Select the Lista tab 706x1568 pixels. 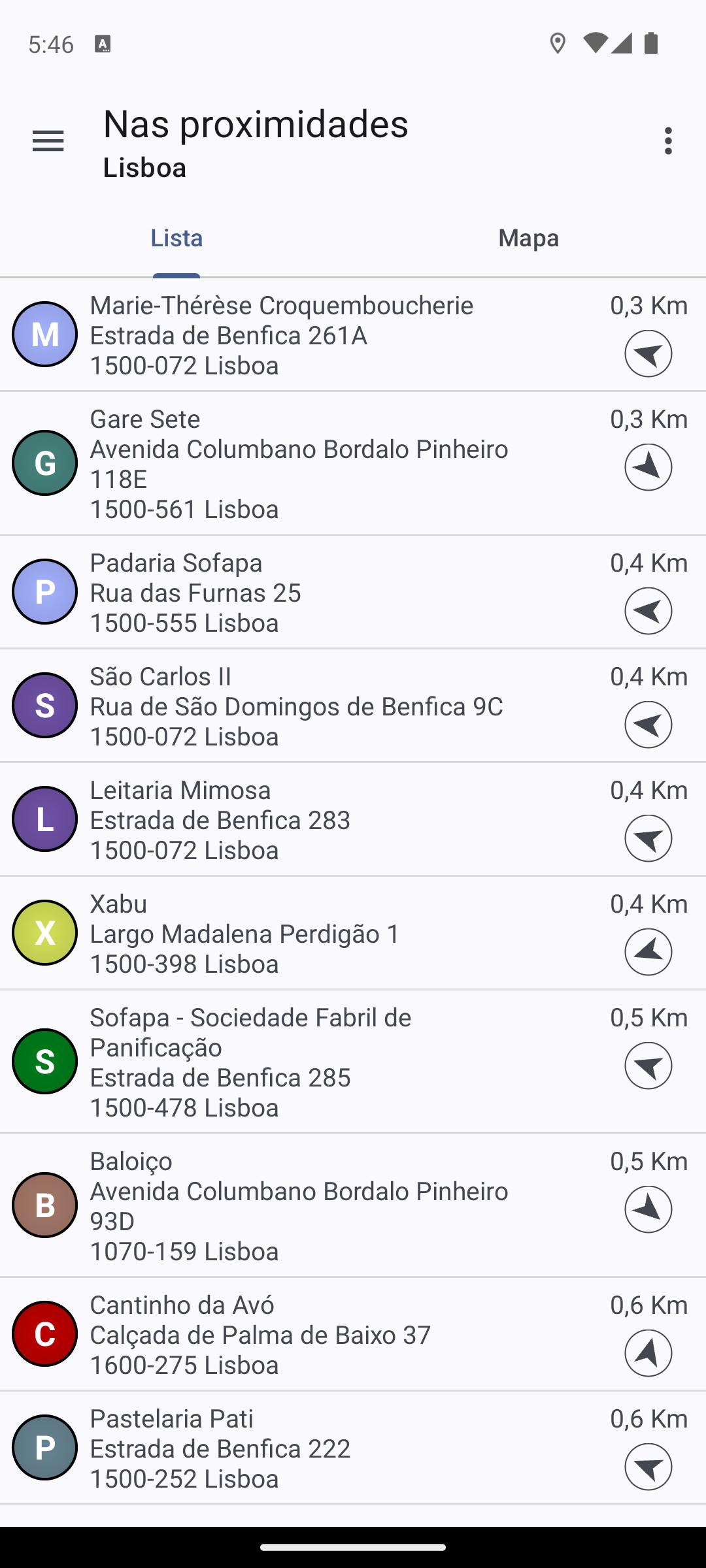pos(176,238)
